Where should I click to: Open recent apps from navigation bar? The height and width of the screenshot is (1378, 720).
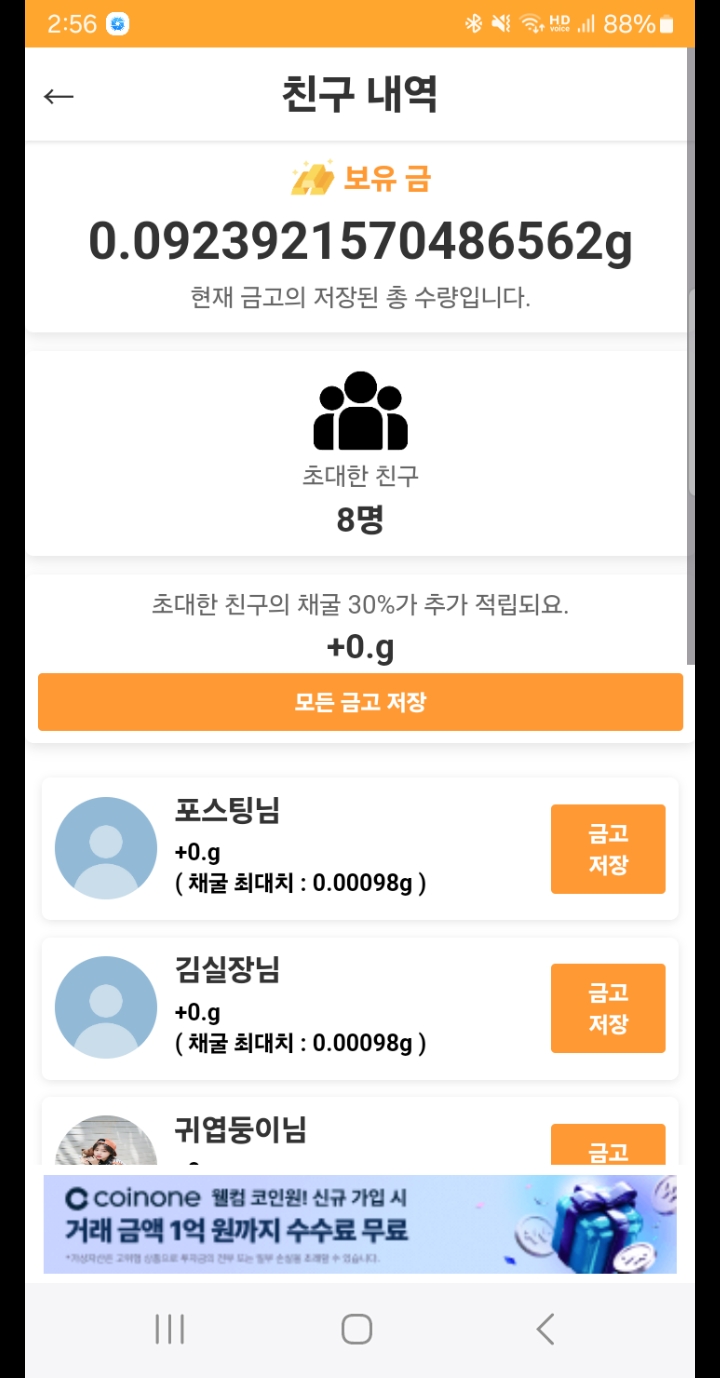[170, 1329]
